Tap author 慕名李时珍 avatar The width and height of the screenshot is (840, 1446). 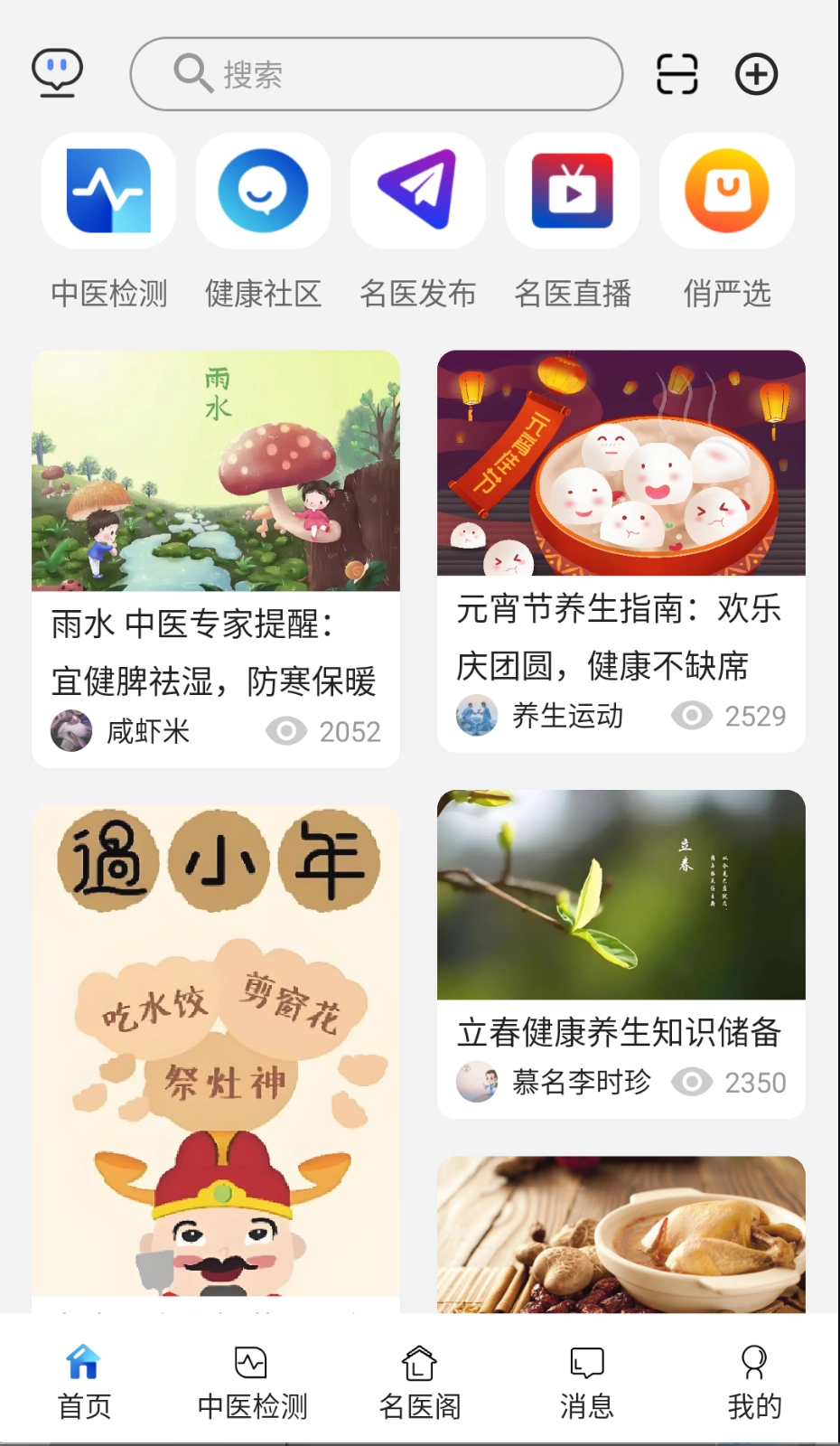click(477, 1082)
